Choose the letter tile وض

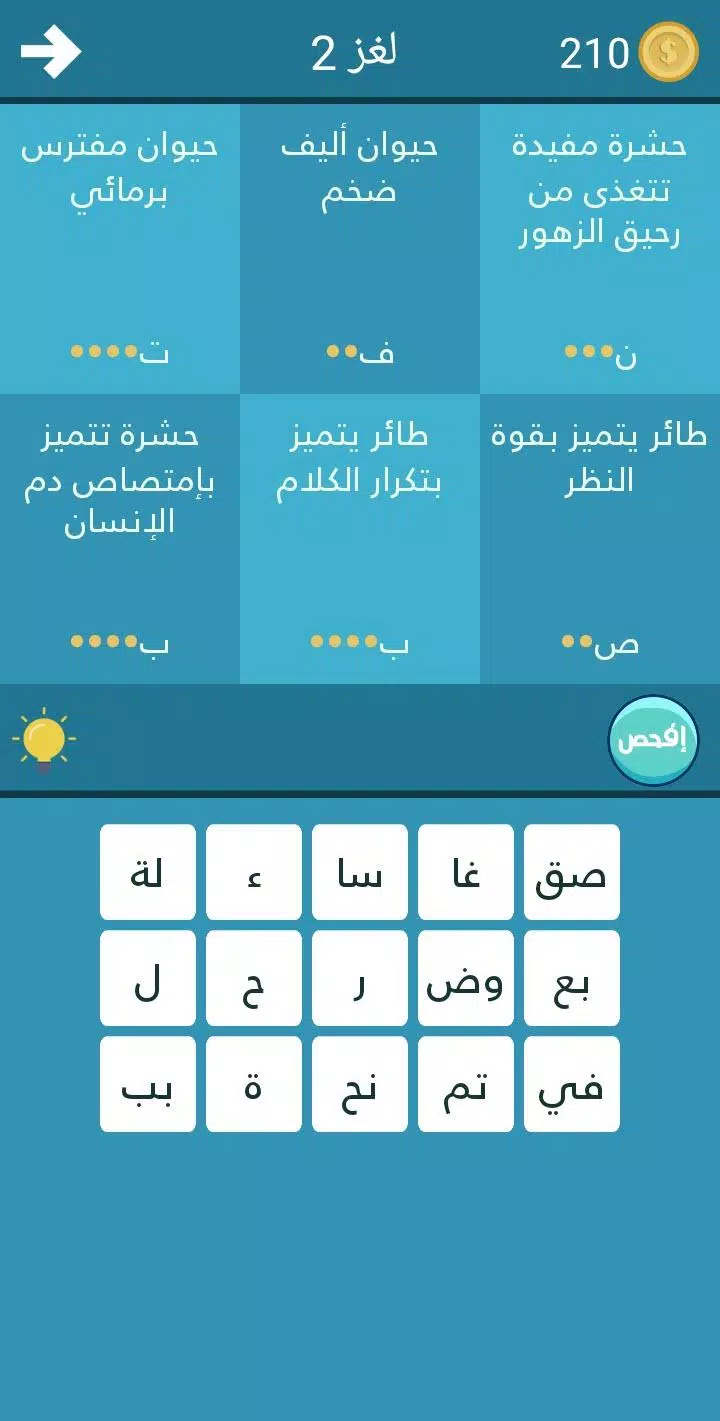(x=465, y=978)
